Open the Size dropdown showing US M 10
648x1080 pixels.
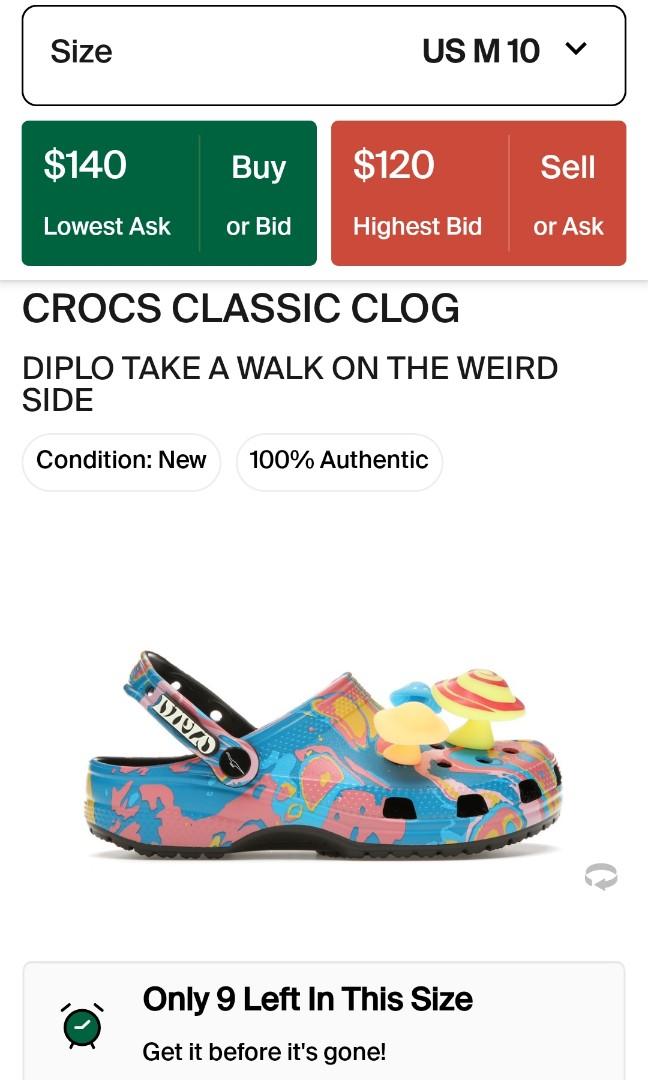[323, 55]
